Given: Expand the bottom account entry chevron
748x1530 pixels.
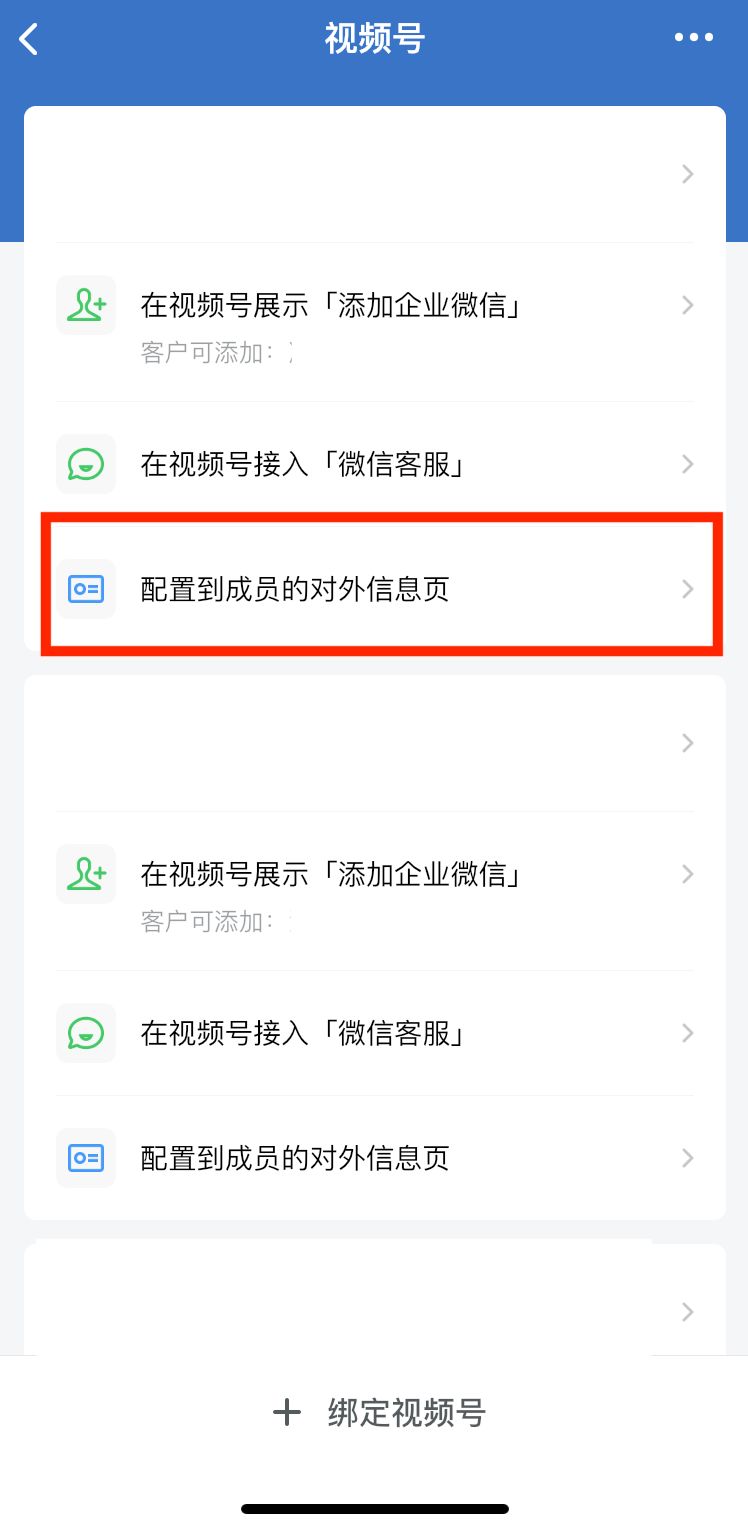Looking at the screenshot, I should (687, 1312).
